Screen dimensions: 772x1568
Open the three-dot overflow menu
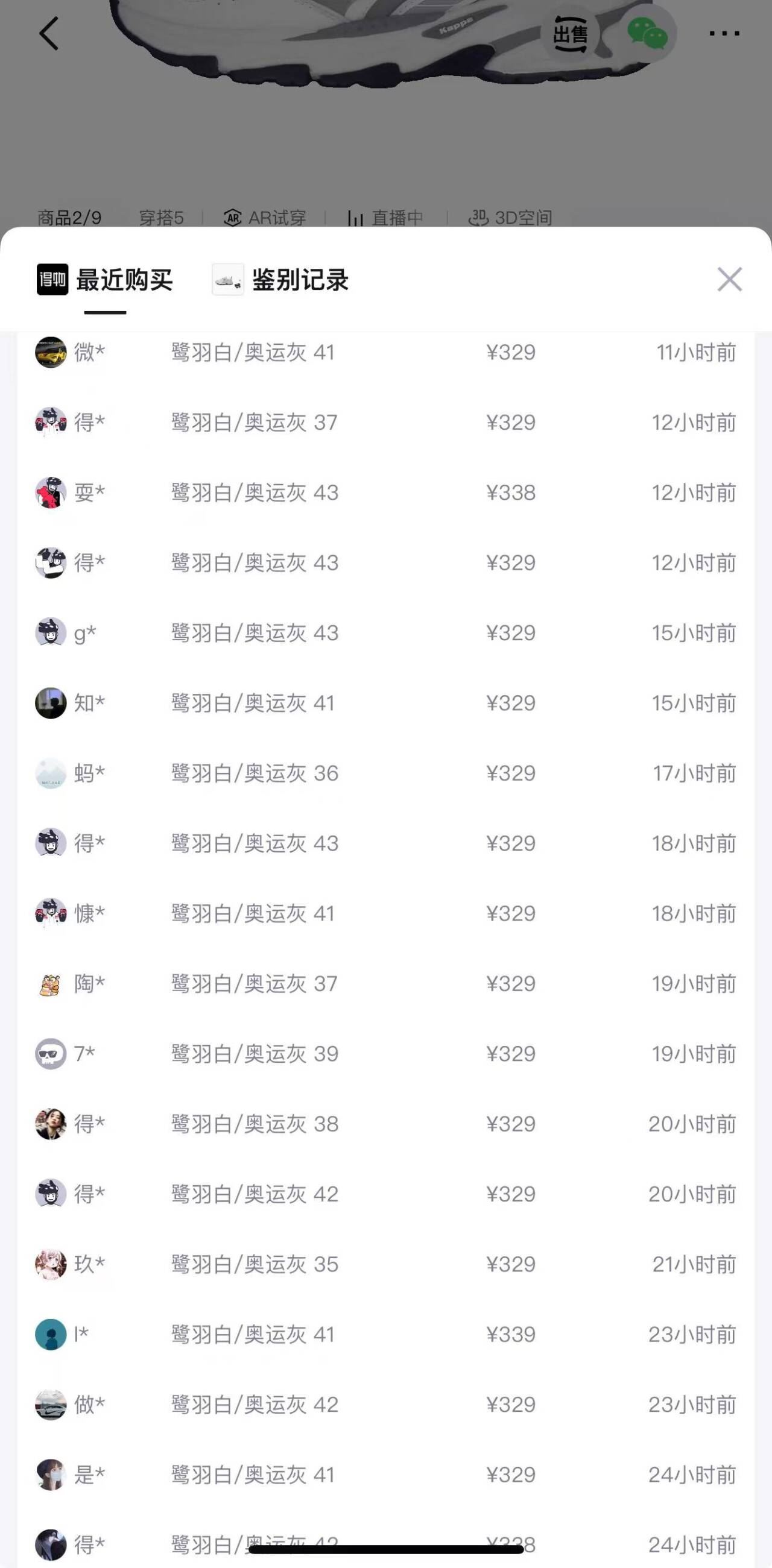click(724, 34)
